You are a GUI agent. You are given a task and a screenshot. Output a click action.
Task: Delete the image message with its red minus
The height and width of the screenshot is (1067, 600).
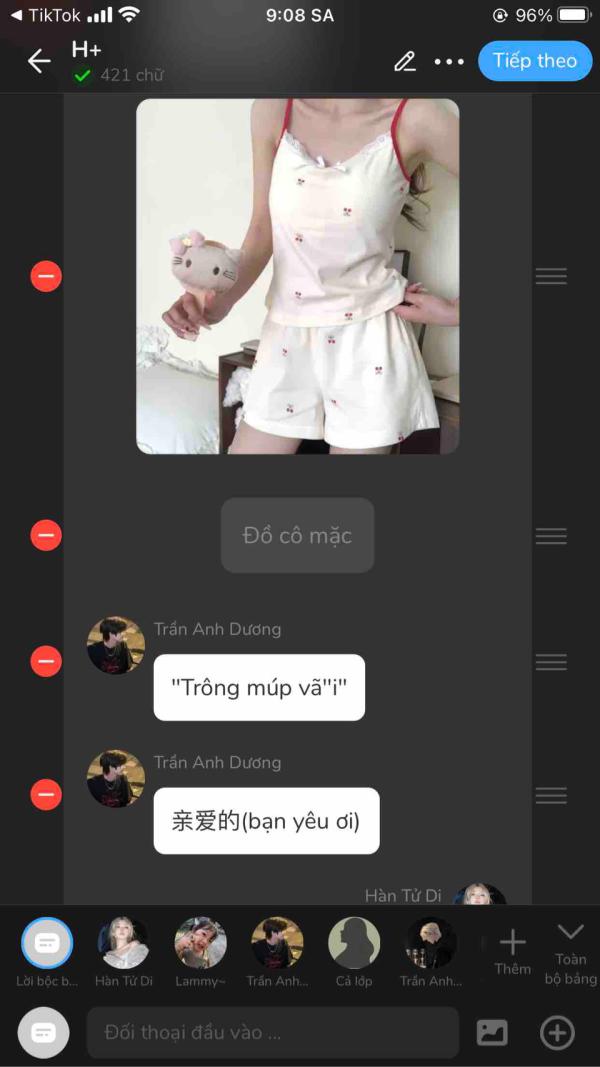click(46, 276)
